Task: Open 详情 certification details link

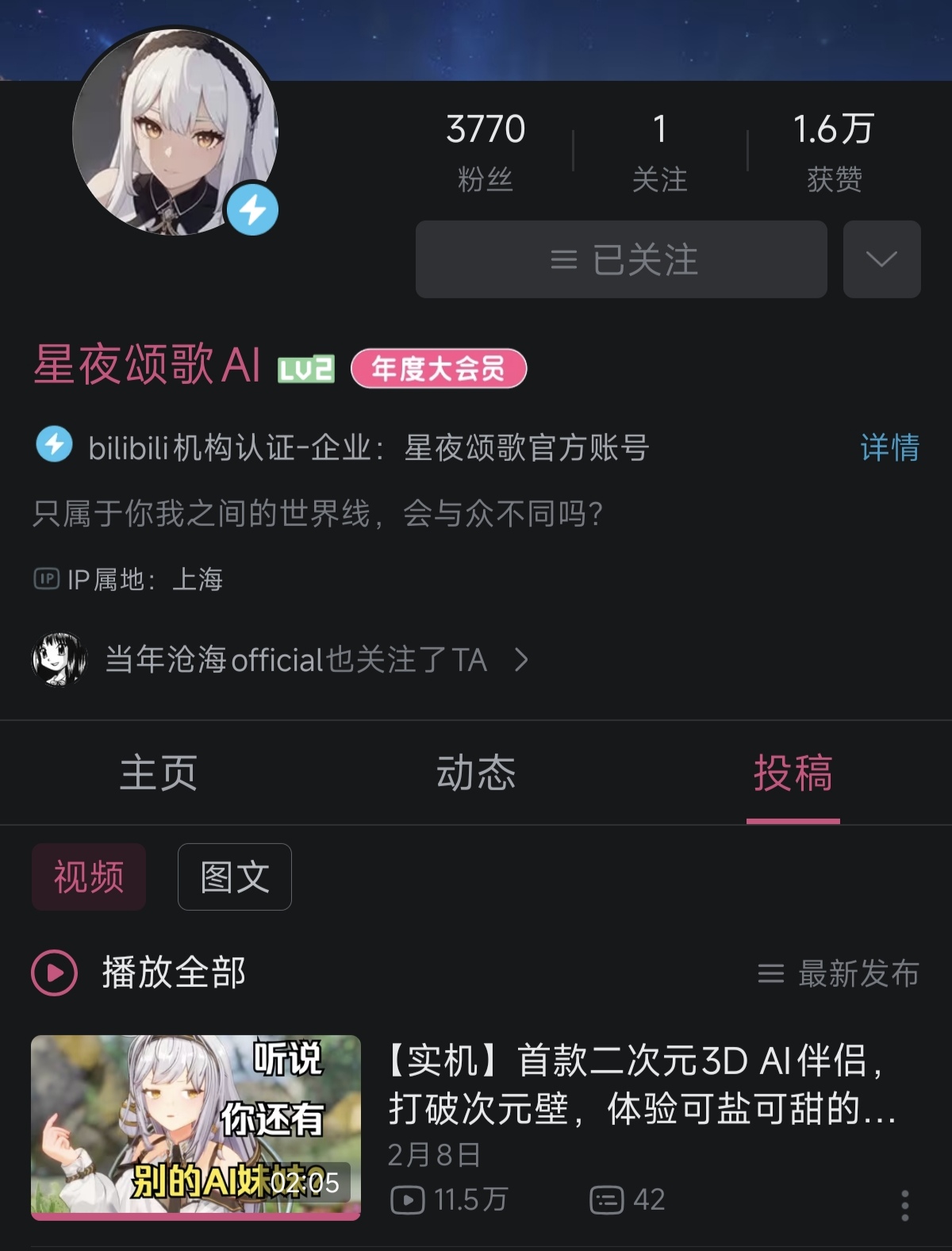Action: [889, 447]
